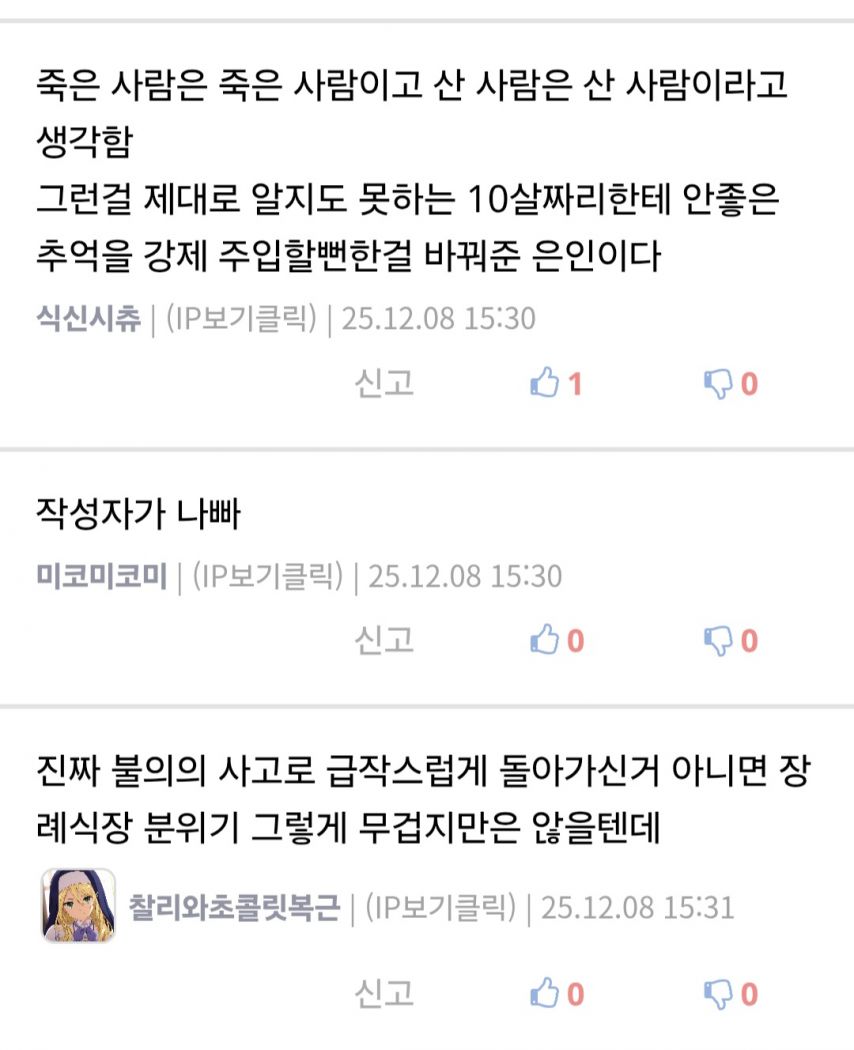Open 미코미코미's username link
The image size is (854, 1050).
(101, 576)
